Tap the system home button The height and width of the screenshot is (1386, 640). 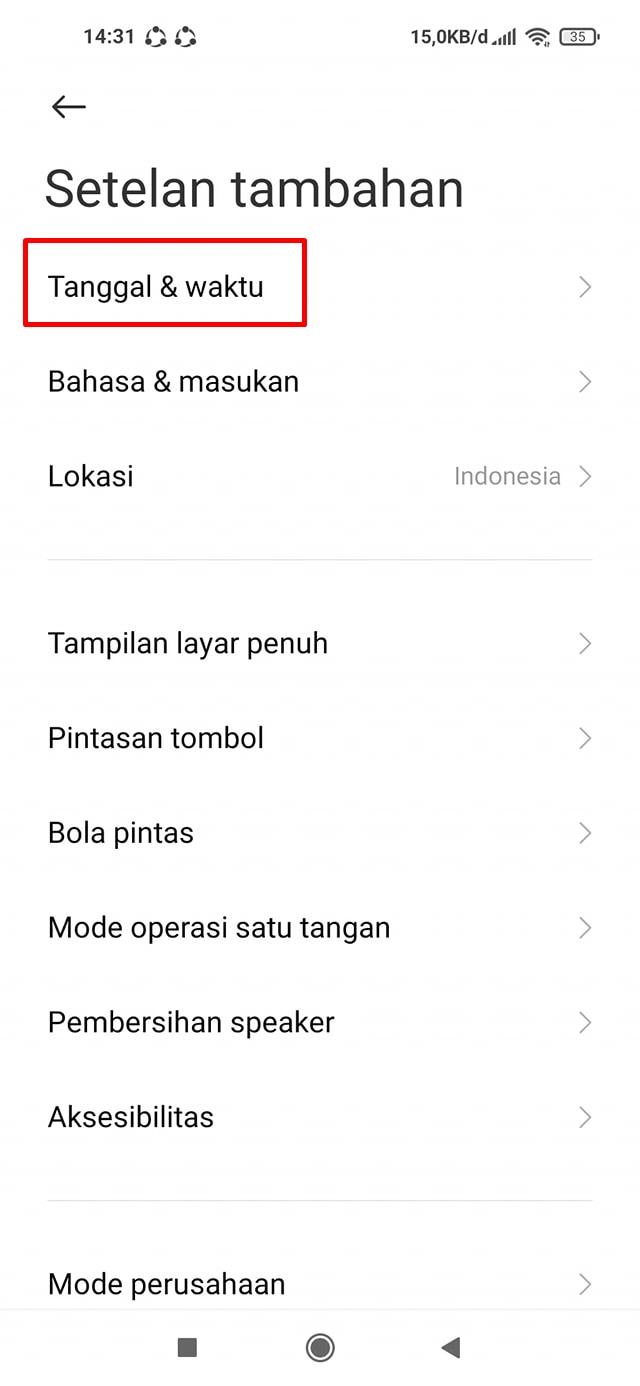[x=320, y=1348]
